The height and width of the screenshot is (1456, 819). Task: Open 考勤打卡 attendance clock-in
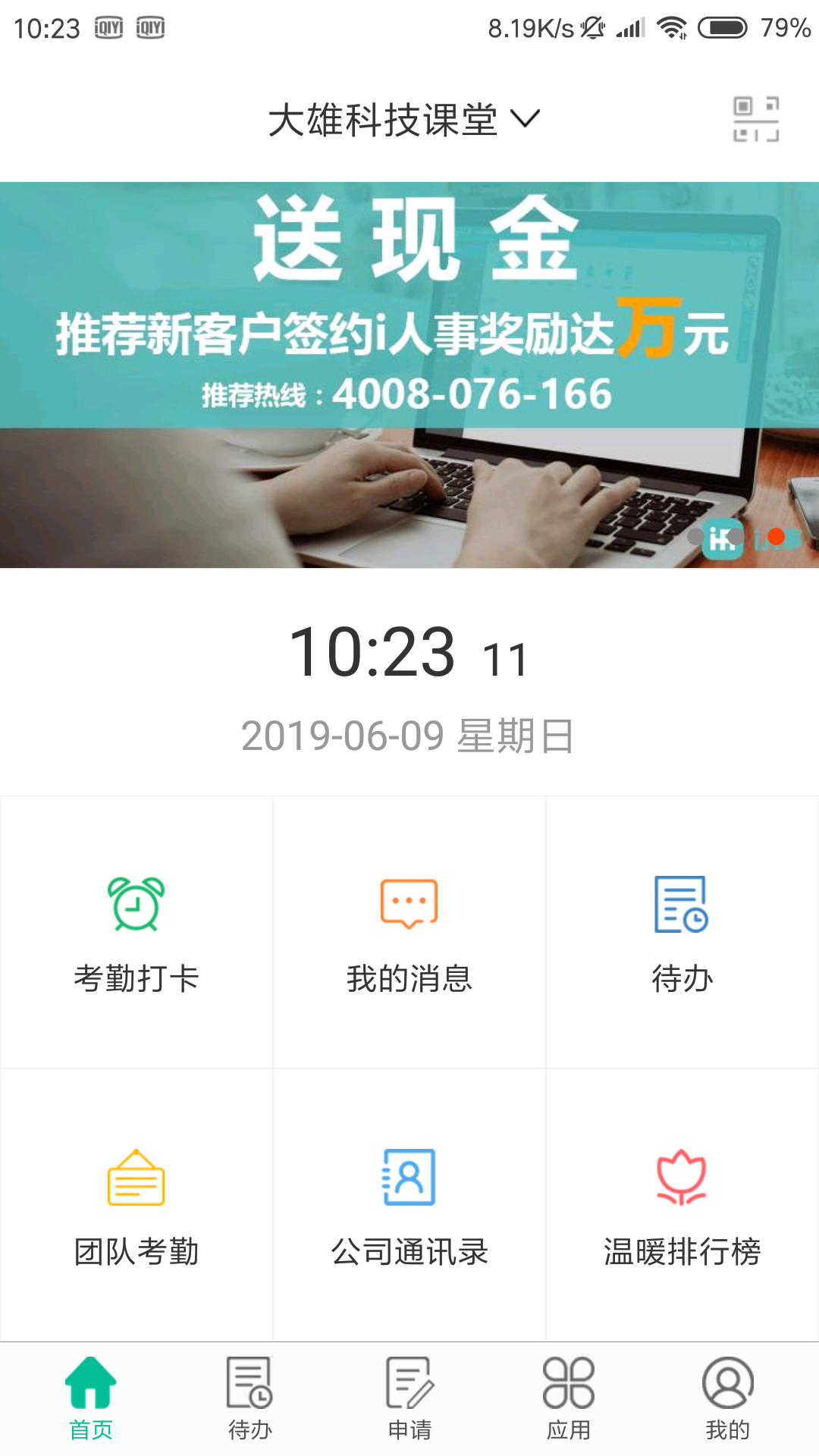tap(136, 933)
